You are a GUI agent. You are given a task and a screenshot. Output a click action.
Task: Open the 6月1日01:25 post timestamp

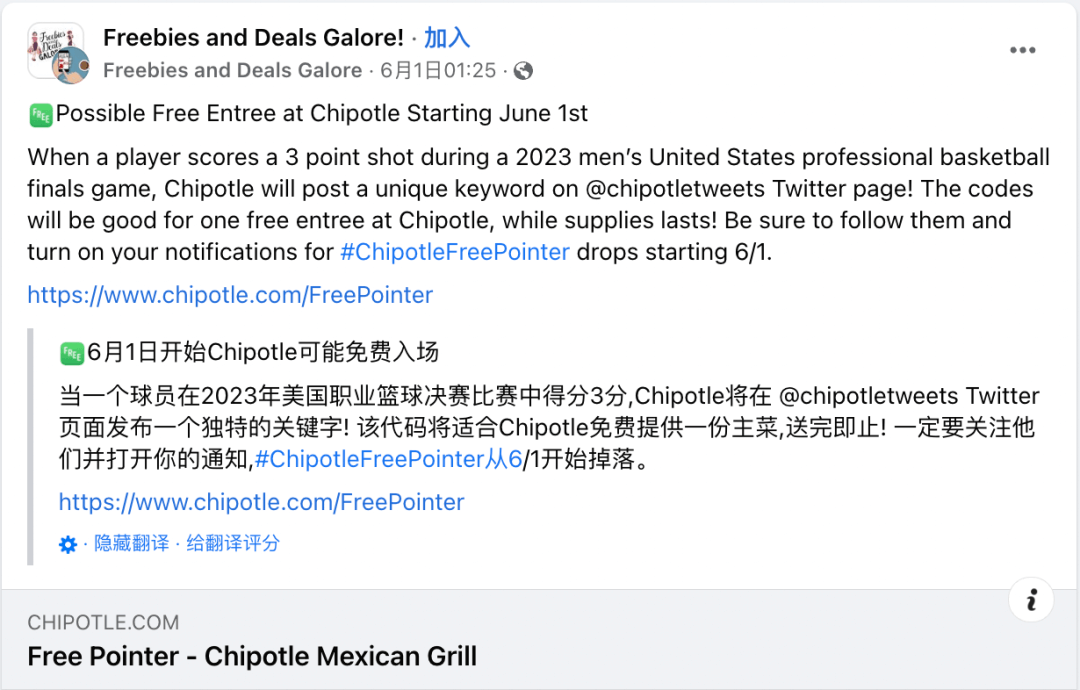pos(438,70)
